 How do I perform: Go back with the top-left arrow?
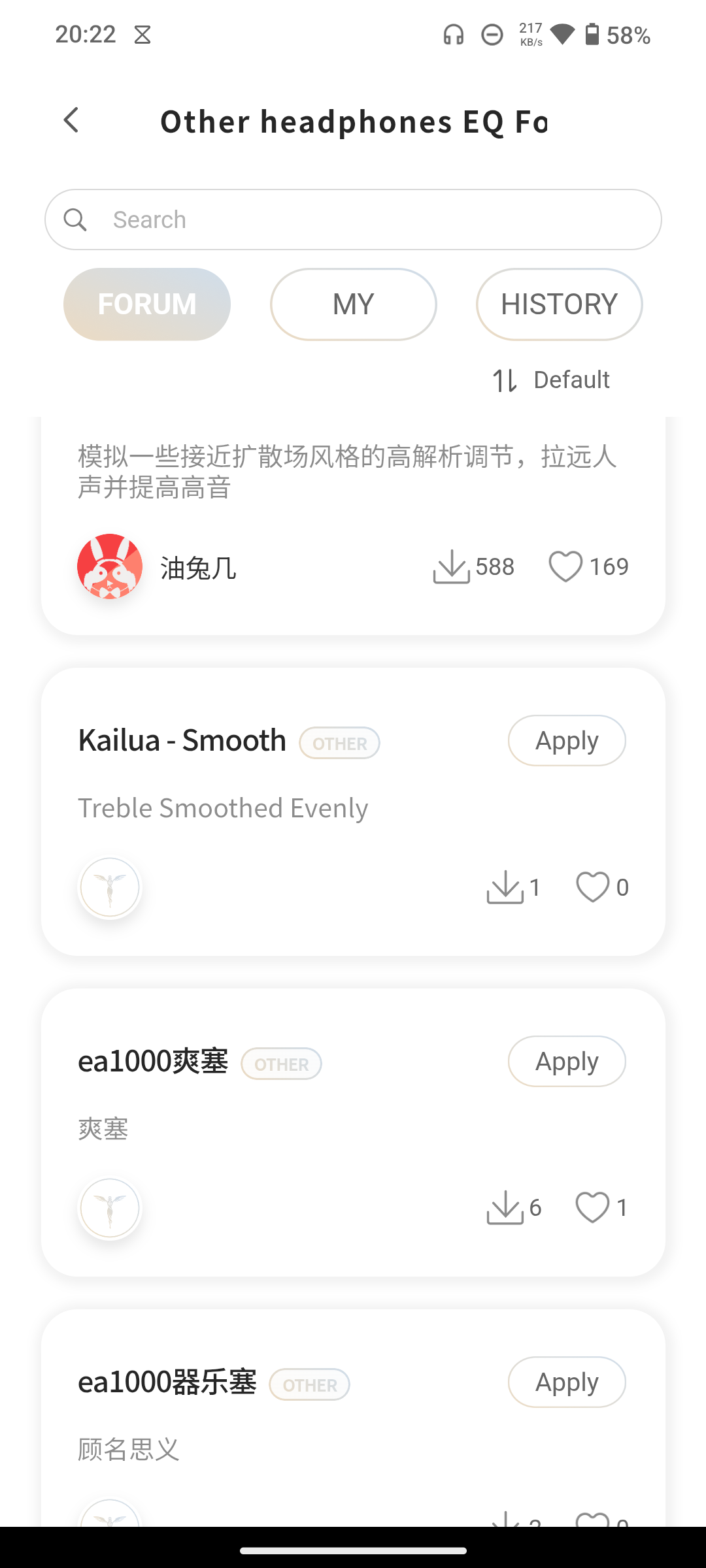coord(71,120)
